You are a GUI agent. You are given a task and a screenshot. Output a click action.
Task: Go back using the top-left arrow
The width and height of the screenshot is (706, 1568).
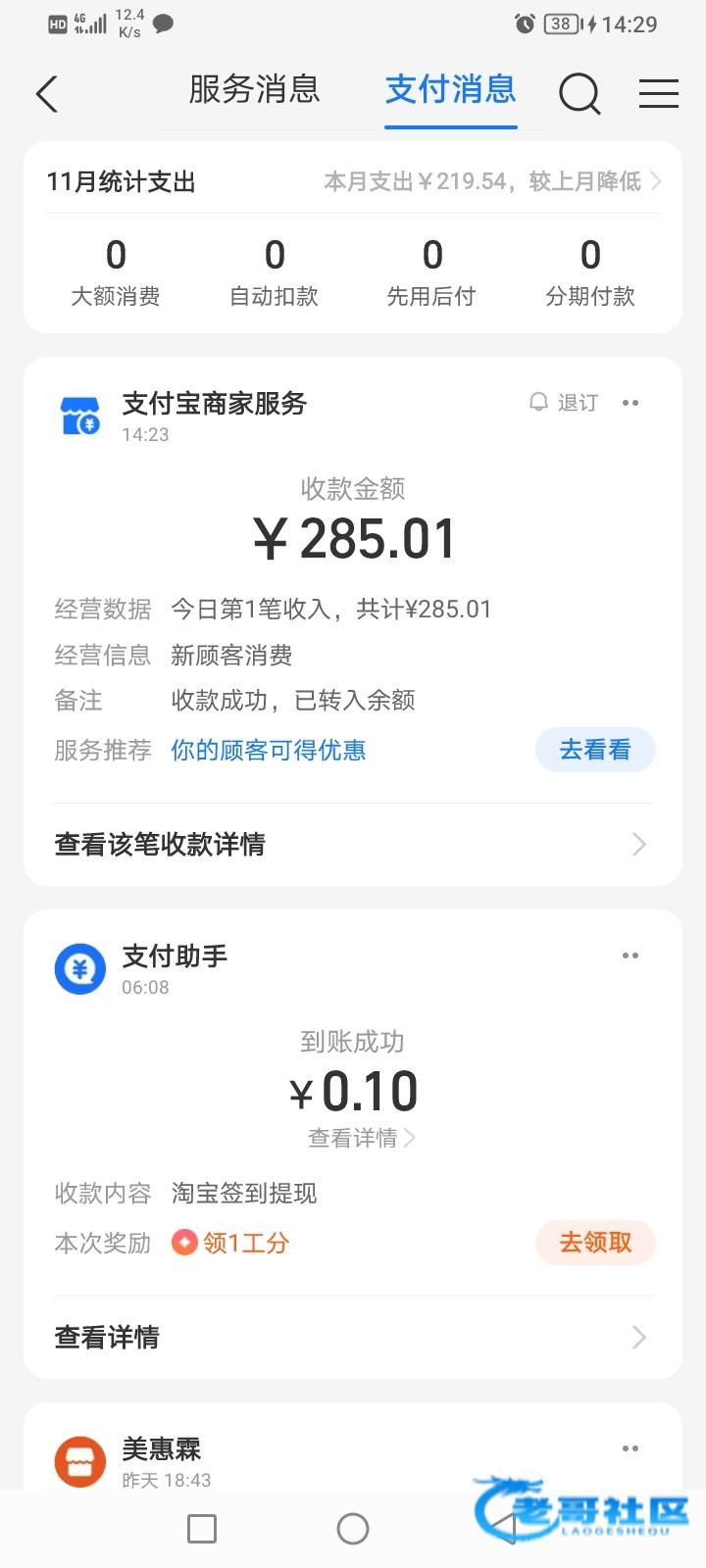[x=46, y=94]
